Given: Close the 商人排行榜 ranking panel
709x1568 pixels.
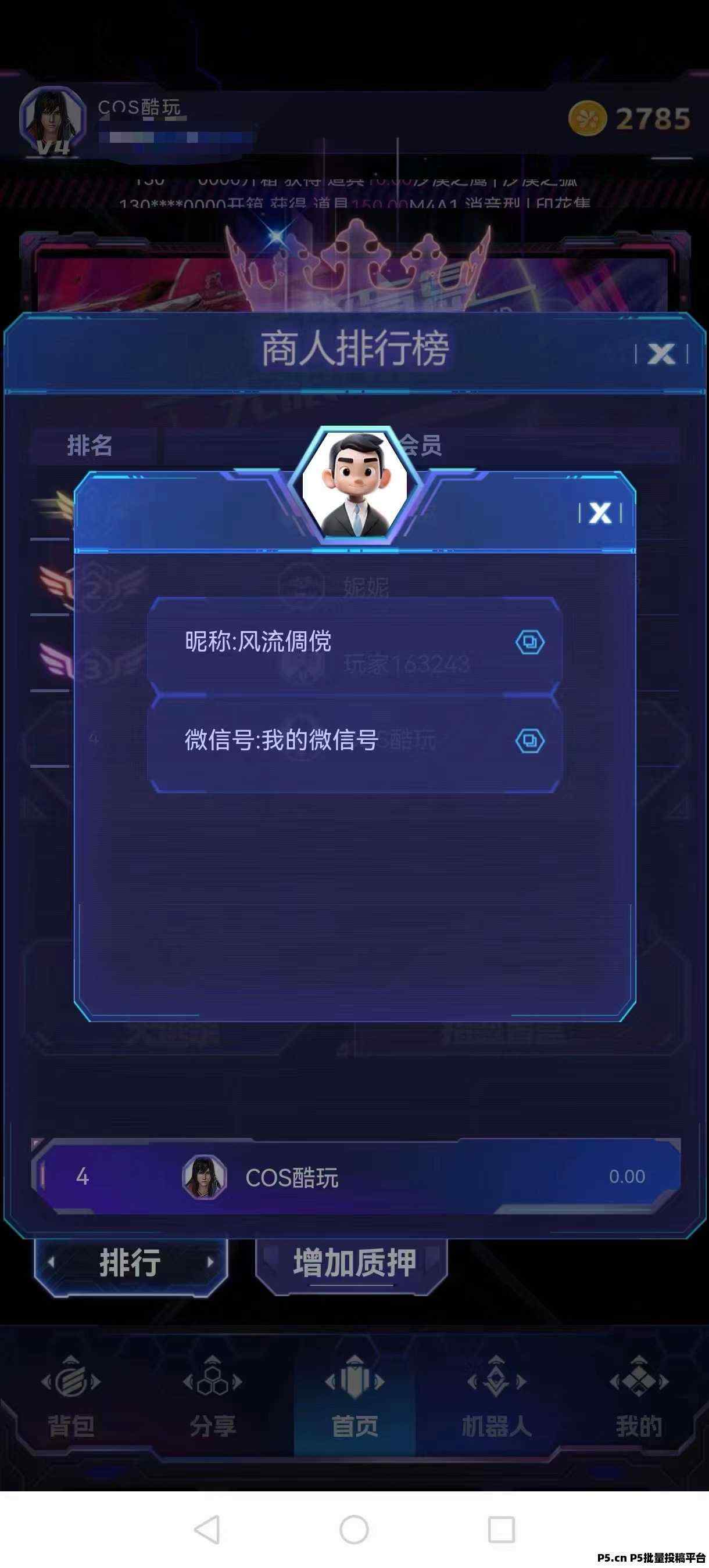Looking at the screenshot, I should (x=661, y=354).
